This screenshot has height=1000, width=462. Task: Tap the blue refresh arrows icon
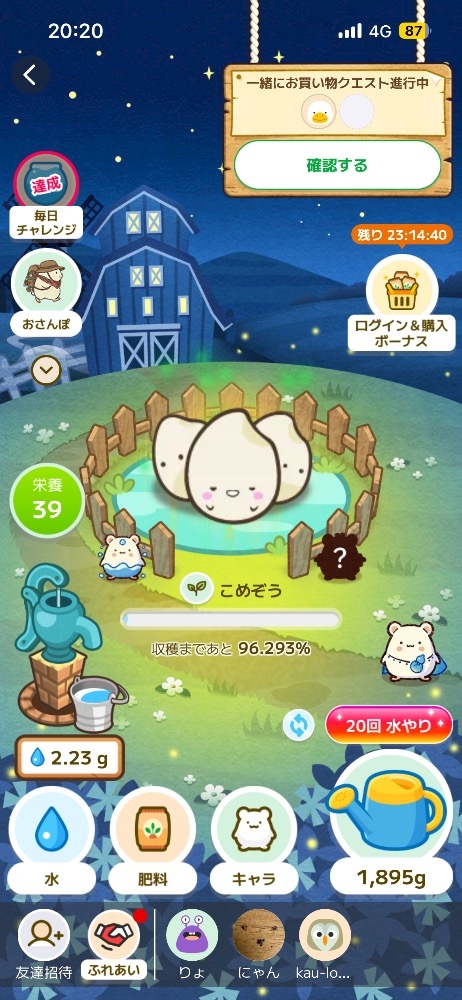point(299,725)
